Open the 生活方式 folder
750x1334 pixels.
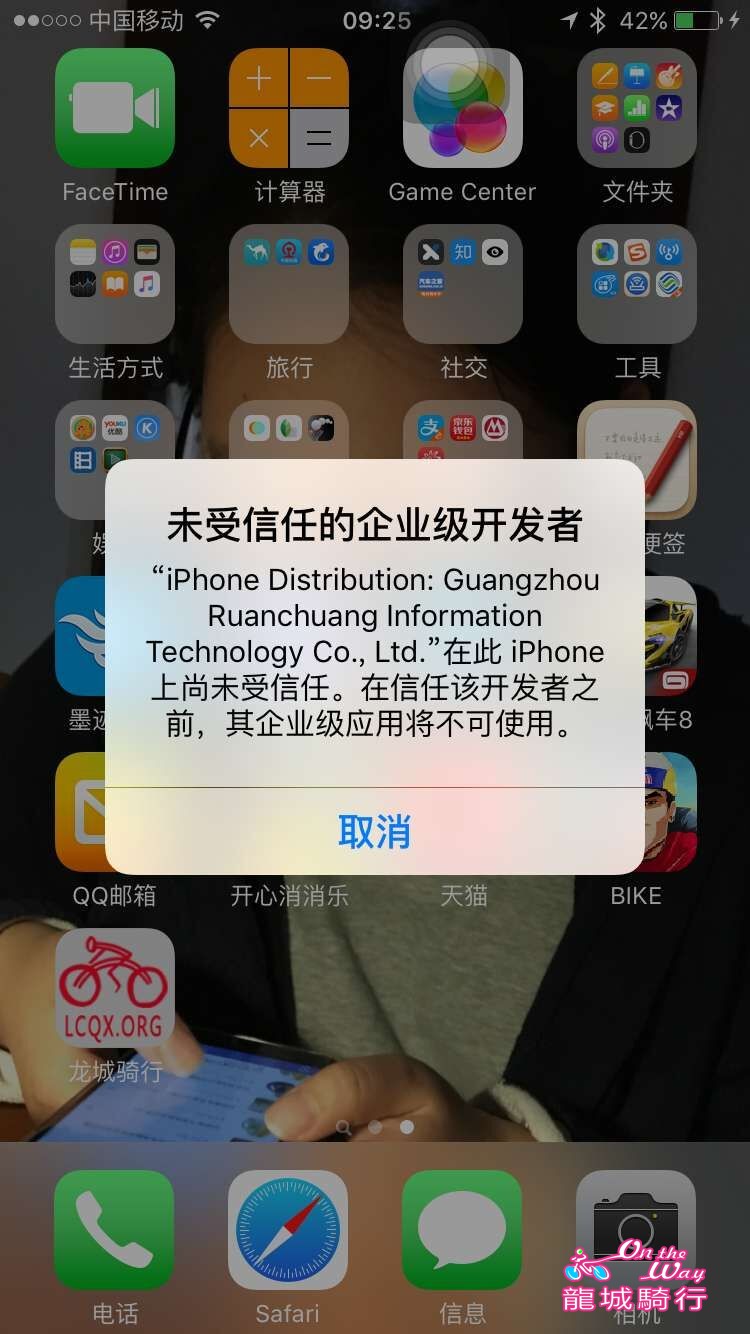[115, 284]
